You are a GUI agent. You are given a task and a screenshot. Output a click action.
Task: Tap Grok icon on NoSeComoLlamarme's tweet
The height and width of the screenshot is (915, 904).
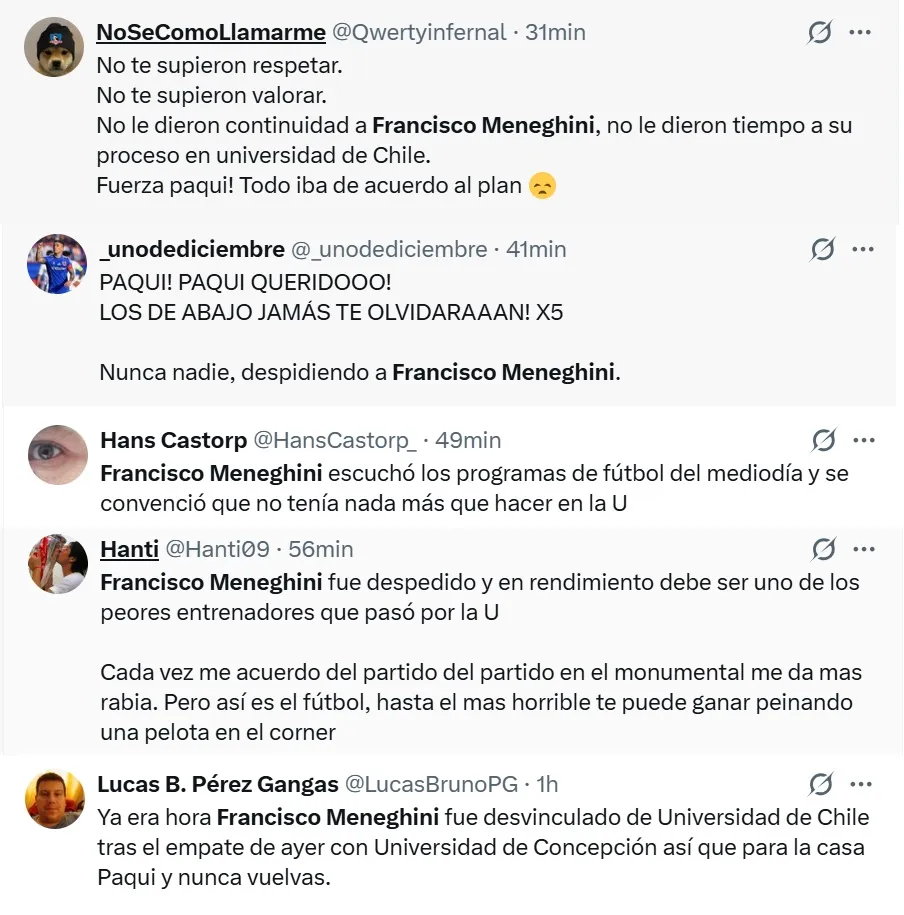(820, 33)
